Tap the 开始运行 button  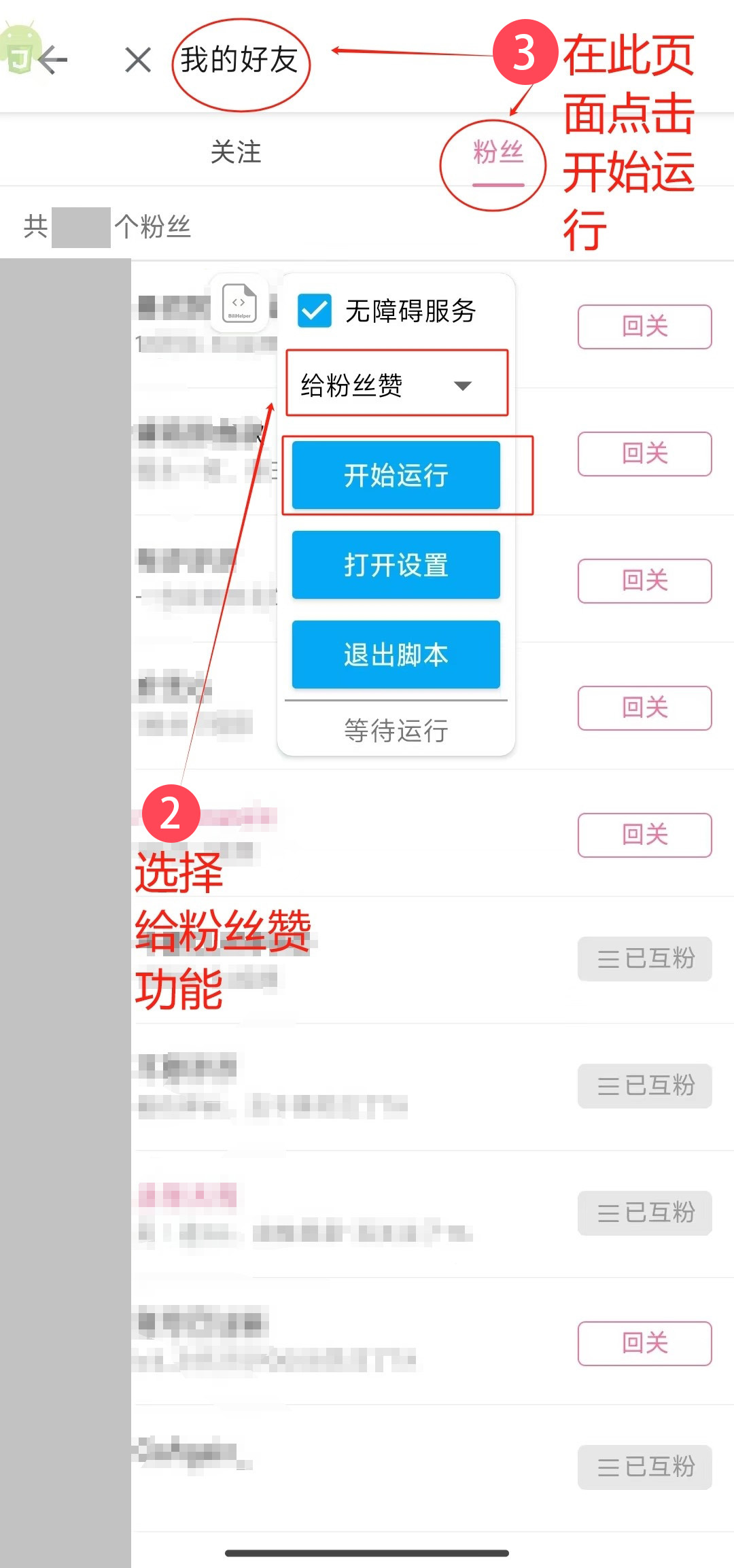[x=396, y=475]
